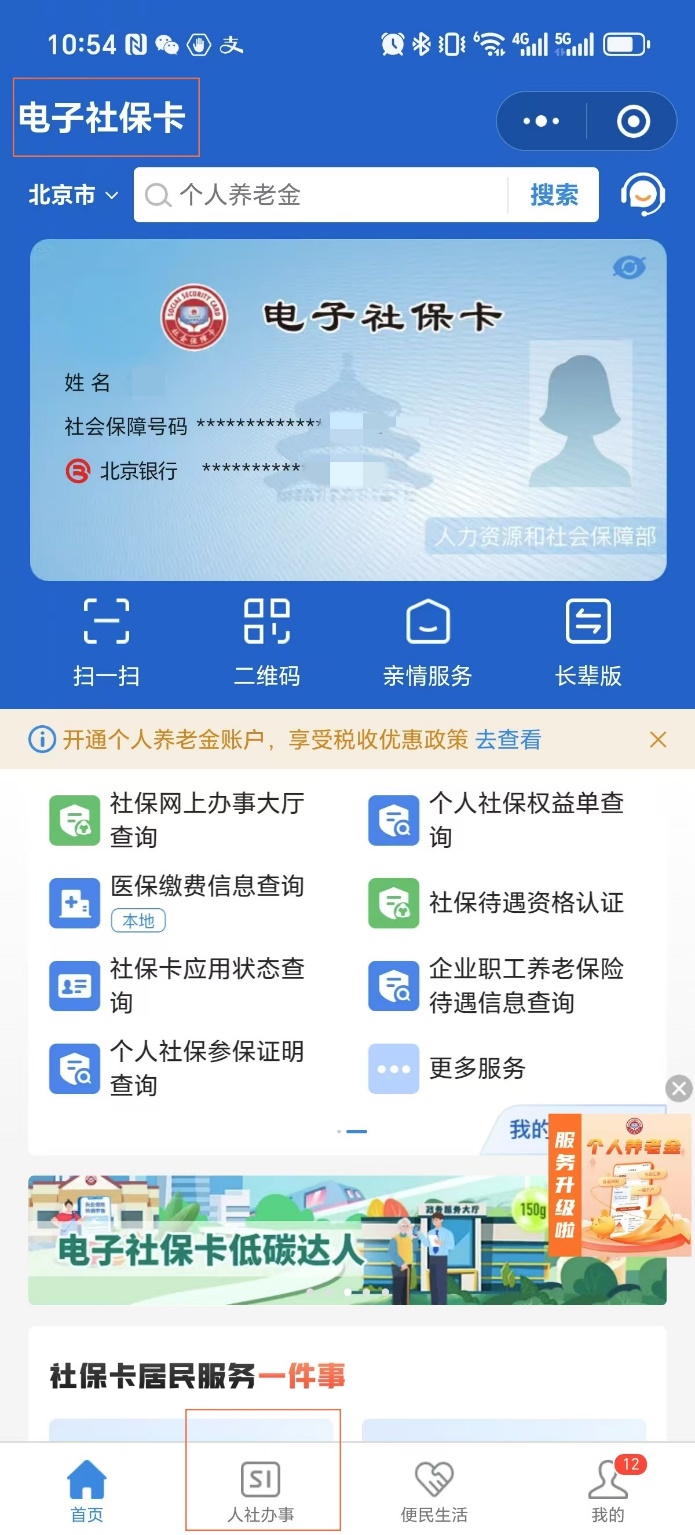Open the mini program overflow menu
Viewport: 695px width, 1535px height.
(541, 122)
